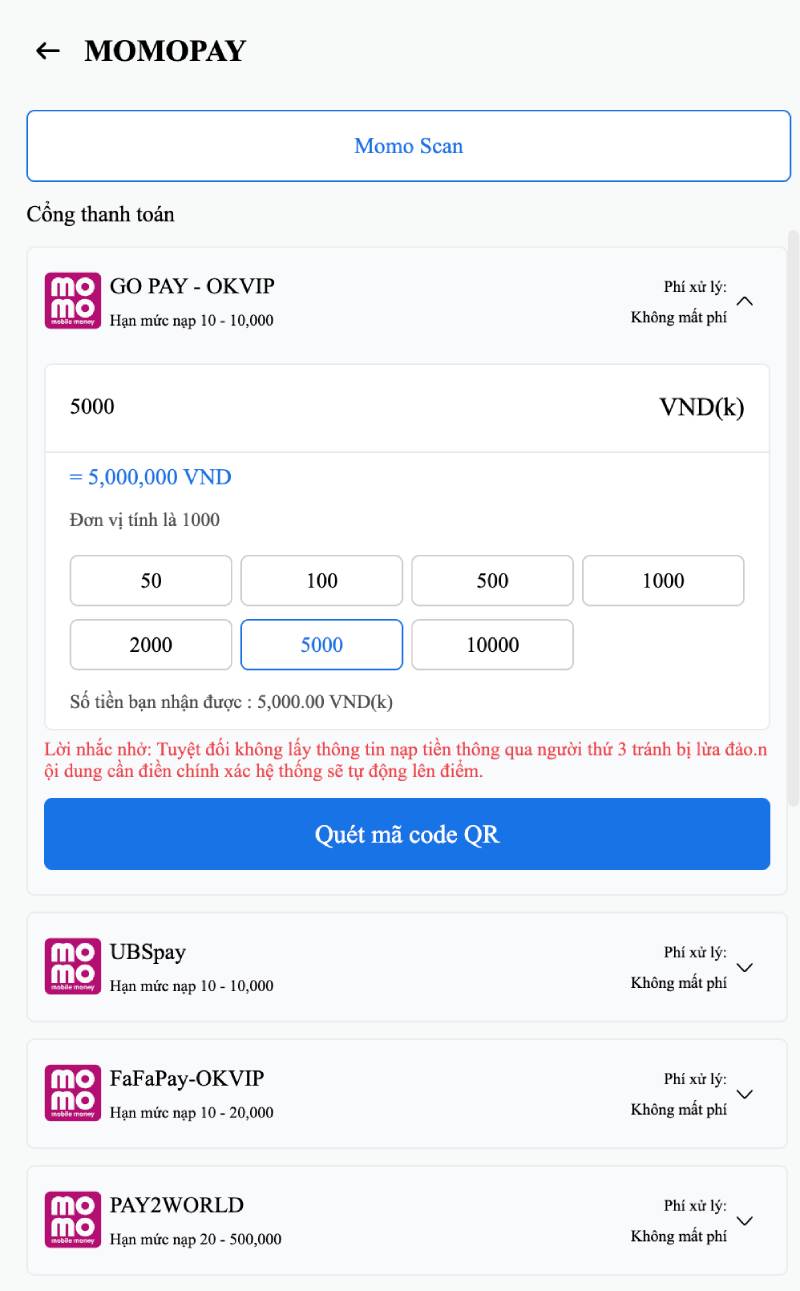The image size is (800, 1291).
Task: Collapse the GO PAY - OKVIP section
Action: [744, 301]
